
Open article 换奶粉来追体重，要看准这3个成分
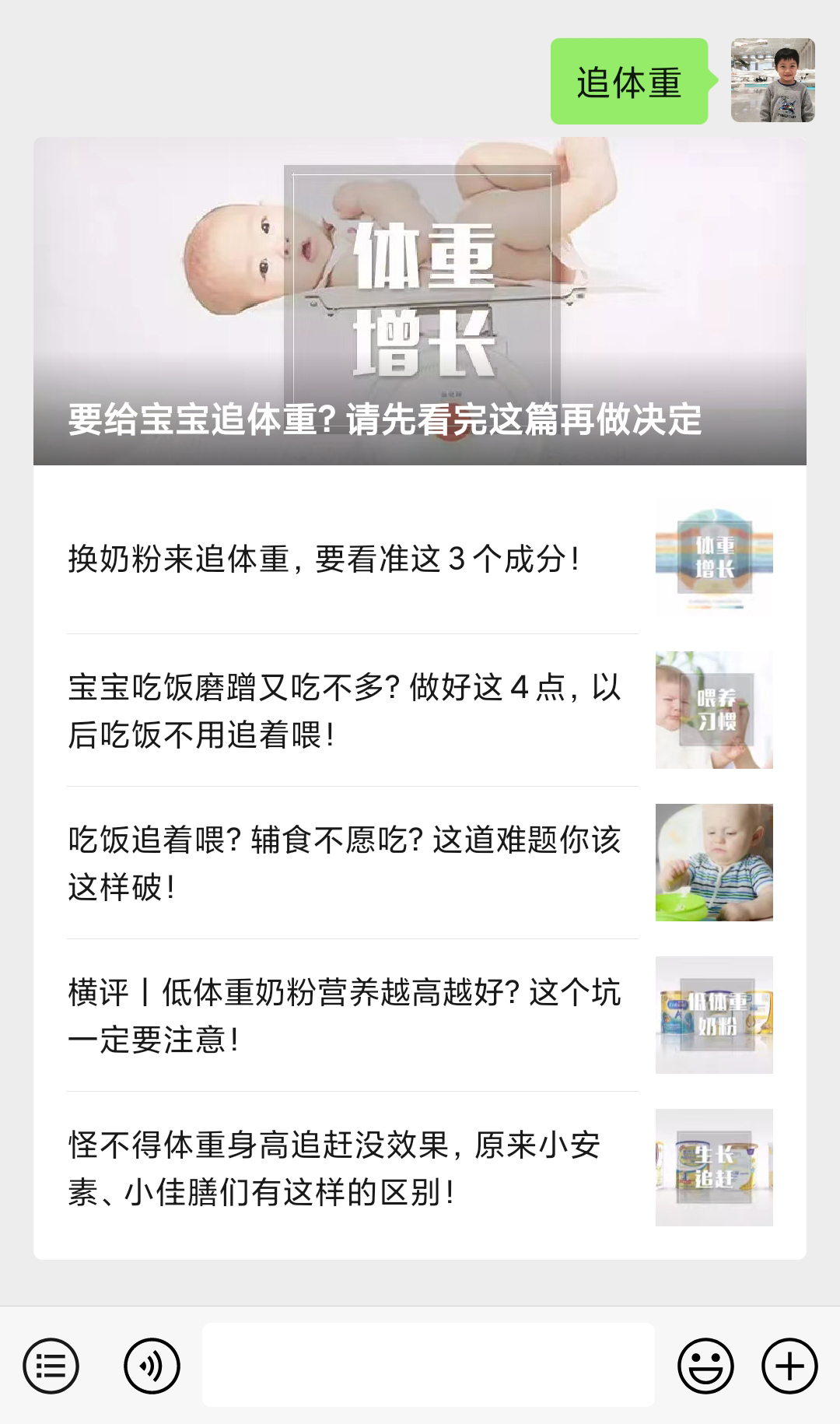tap(352, 559)
